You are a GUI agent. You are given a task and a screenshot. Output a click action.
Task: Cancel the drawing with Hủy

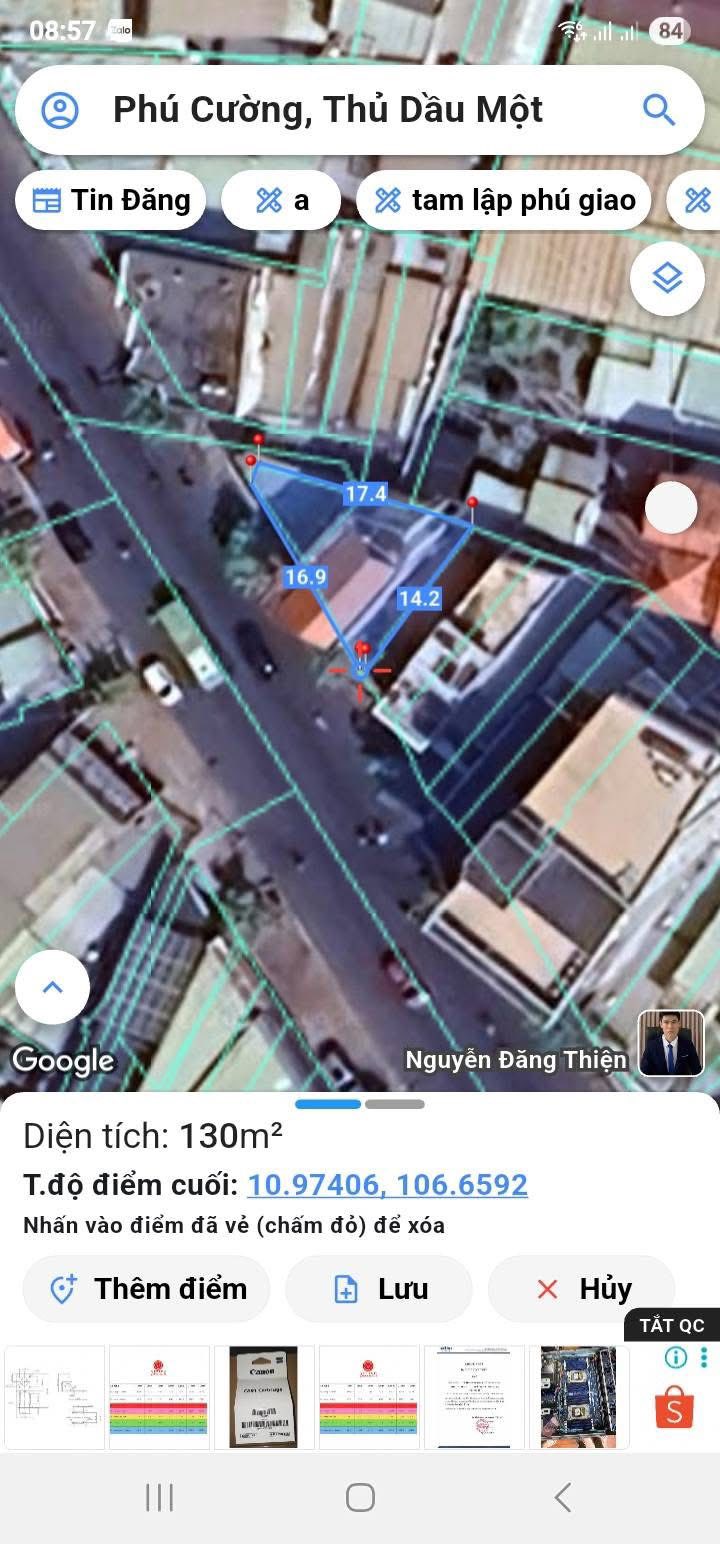(581, 1289)
